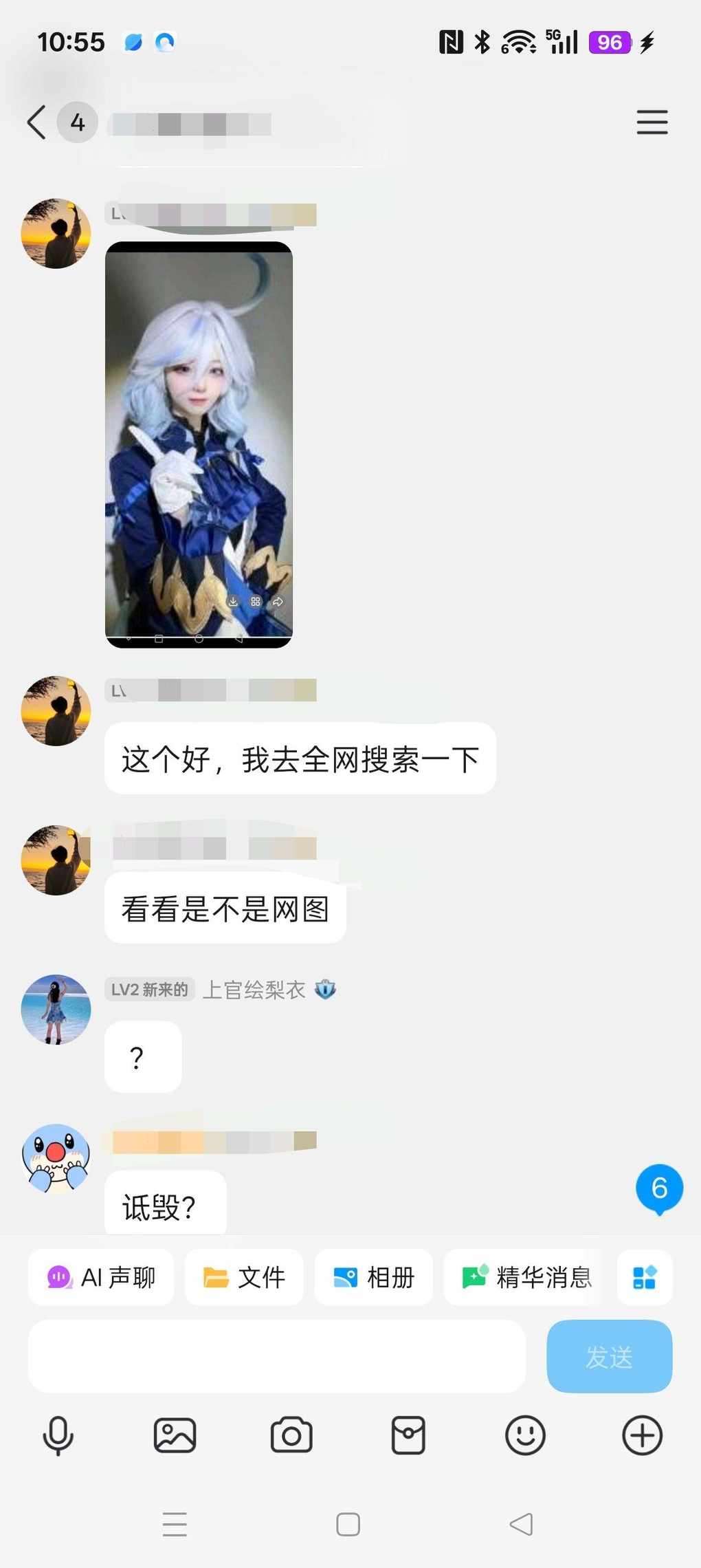Open the red packet option
Viewport: 701px width, 1568px height.
click(408, 1435)
